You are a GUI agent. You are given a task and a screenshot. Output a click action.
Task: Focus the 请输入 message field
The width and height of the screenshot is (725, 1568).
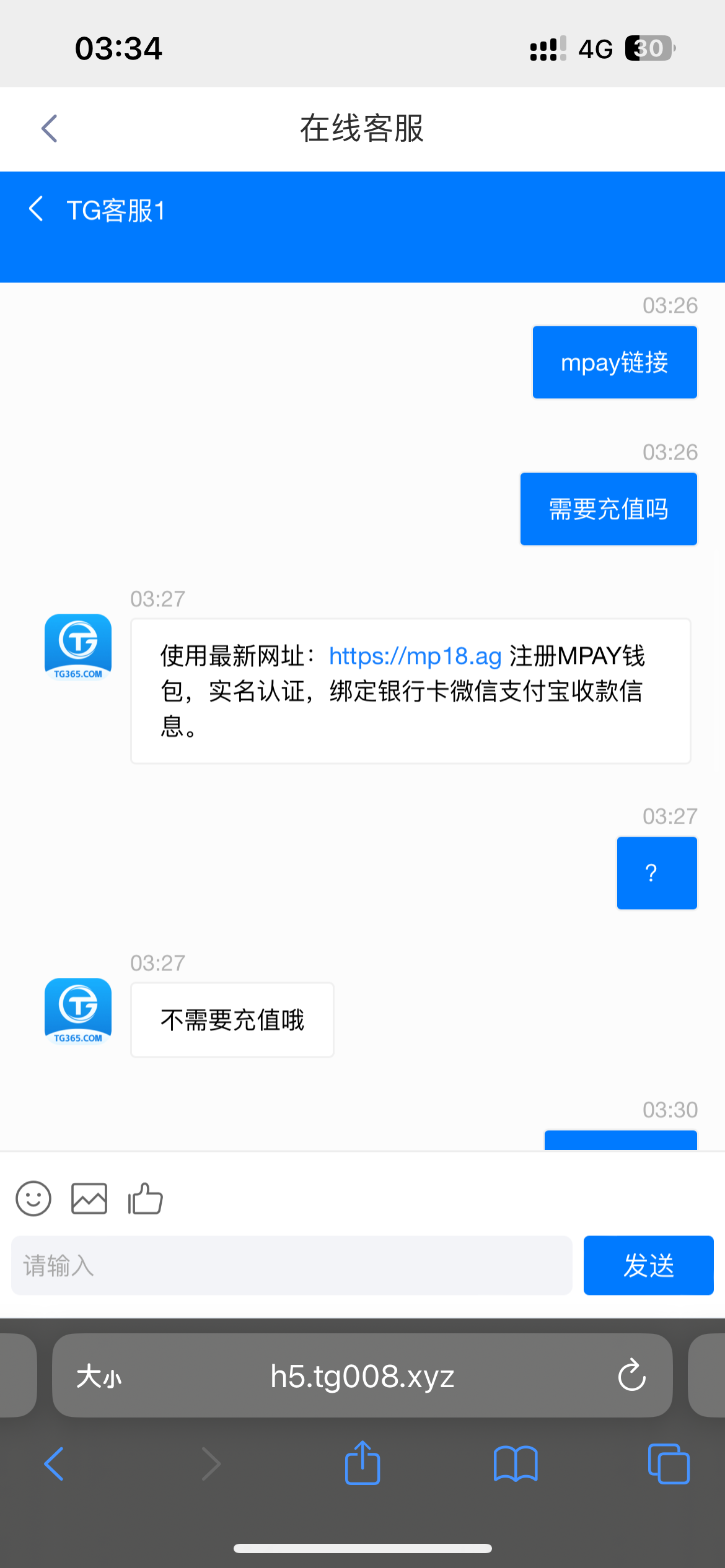coord(291,1265)
